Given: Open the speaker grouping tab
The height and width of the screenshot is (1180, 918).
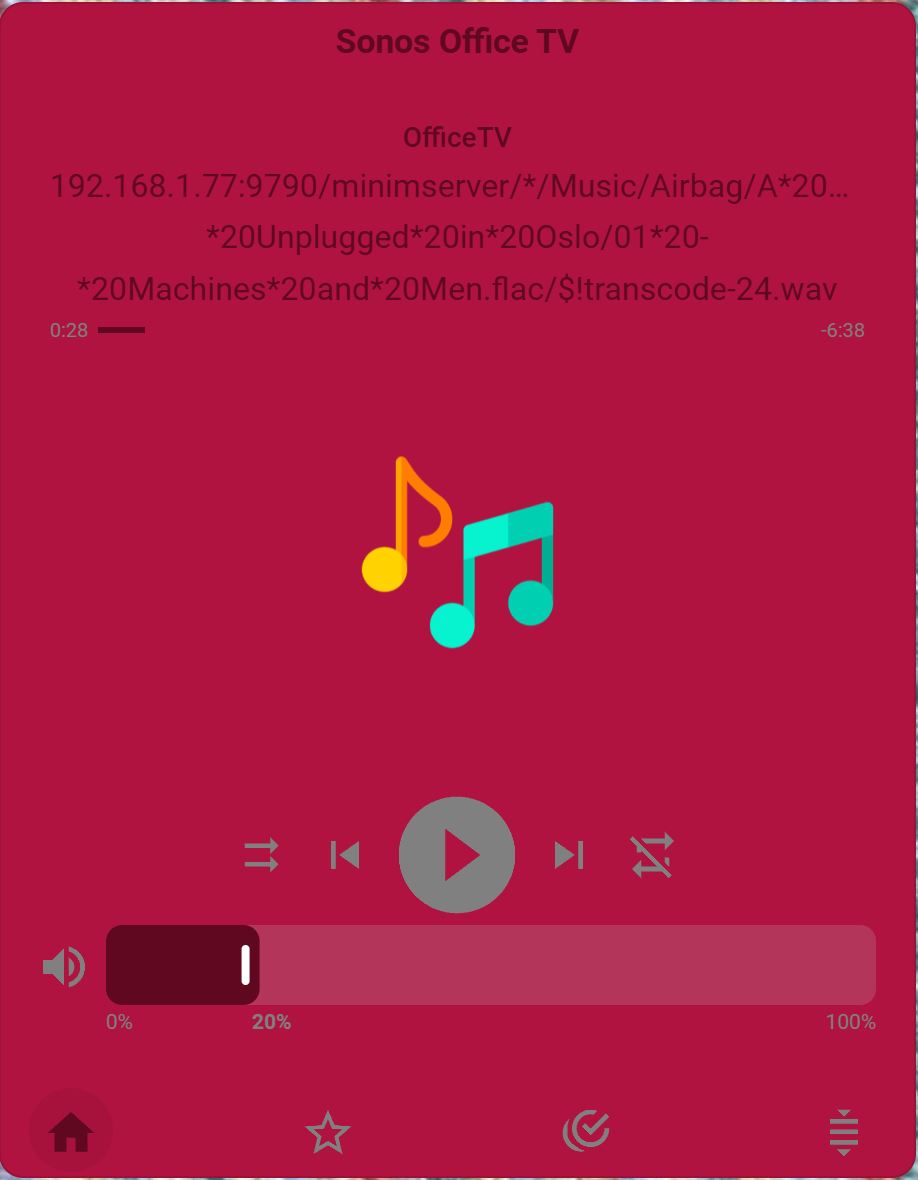Looking at the screenshot, I should click(x=586, y=1132).
